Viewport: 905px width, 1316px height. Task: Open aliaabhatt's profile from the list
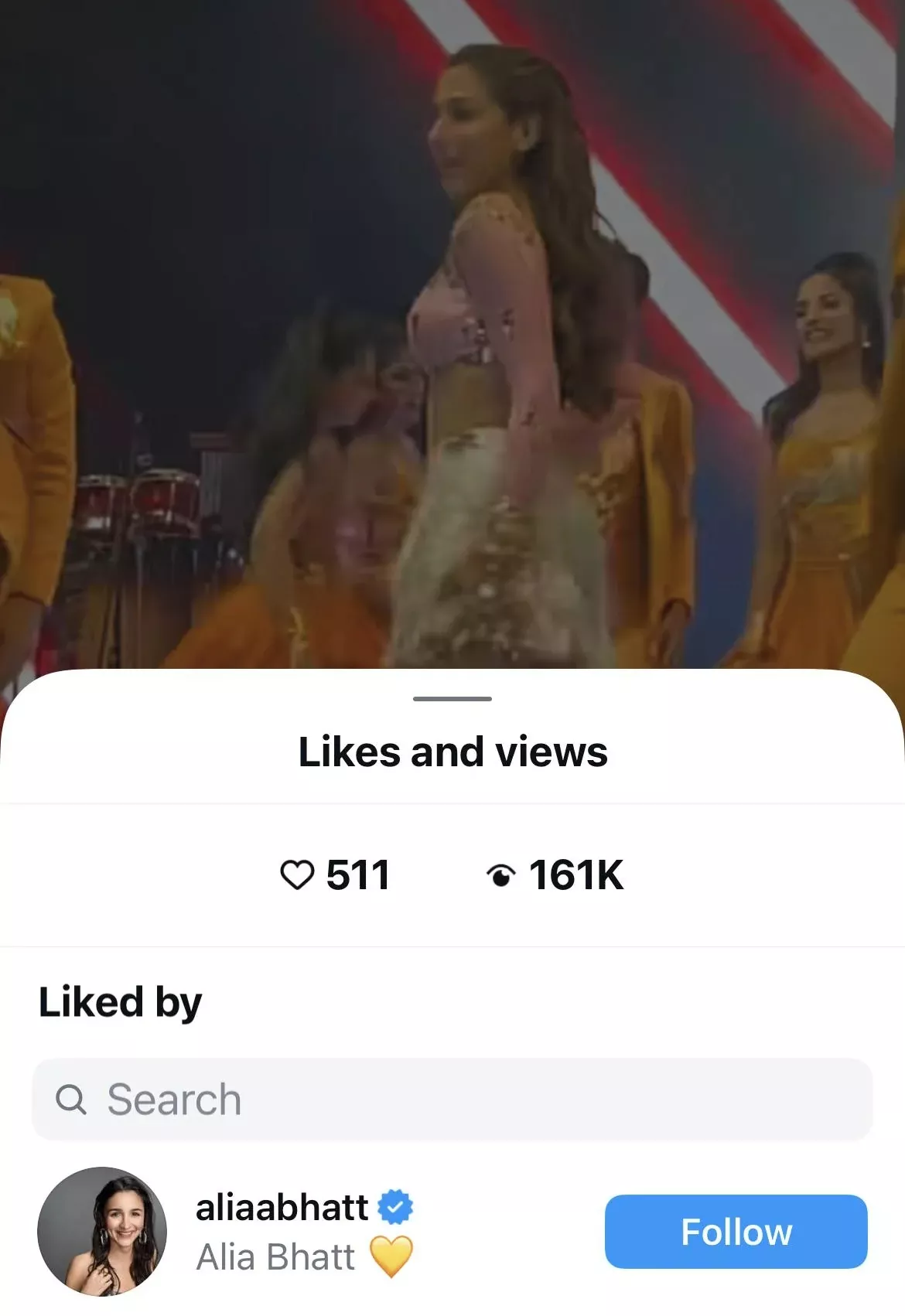coord(282,1209)
